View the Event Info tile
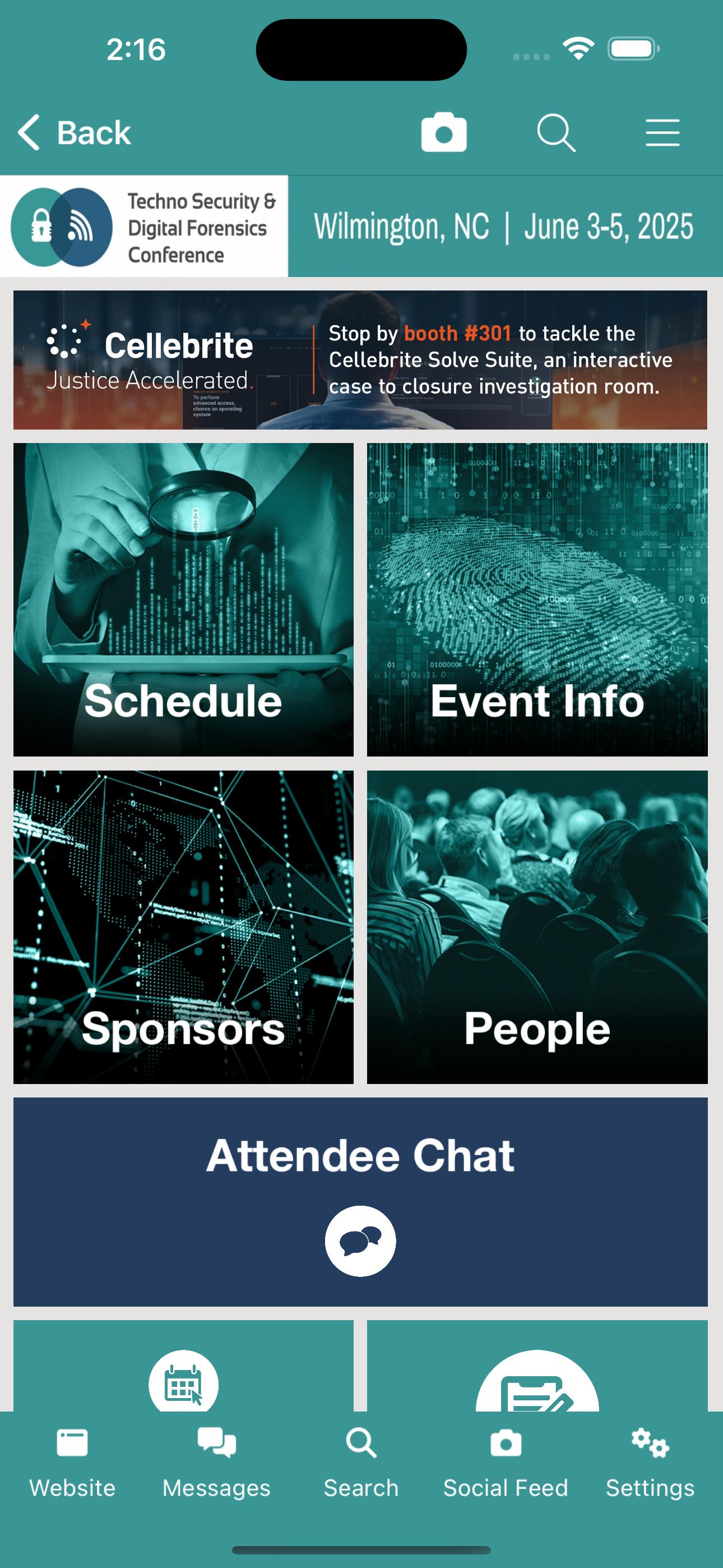The height and width of the screenshot is (1568, 723). [537, 599]
